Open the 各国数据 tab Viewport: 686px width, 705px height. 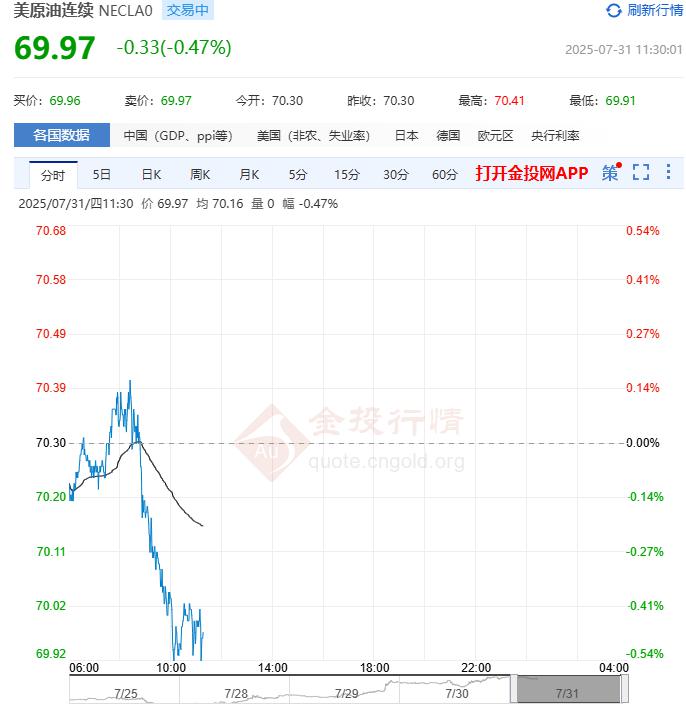click(x=61, y=135)
